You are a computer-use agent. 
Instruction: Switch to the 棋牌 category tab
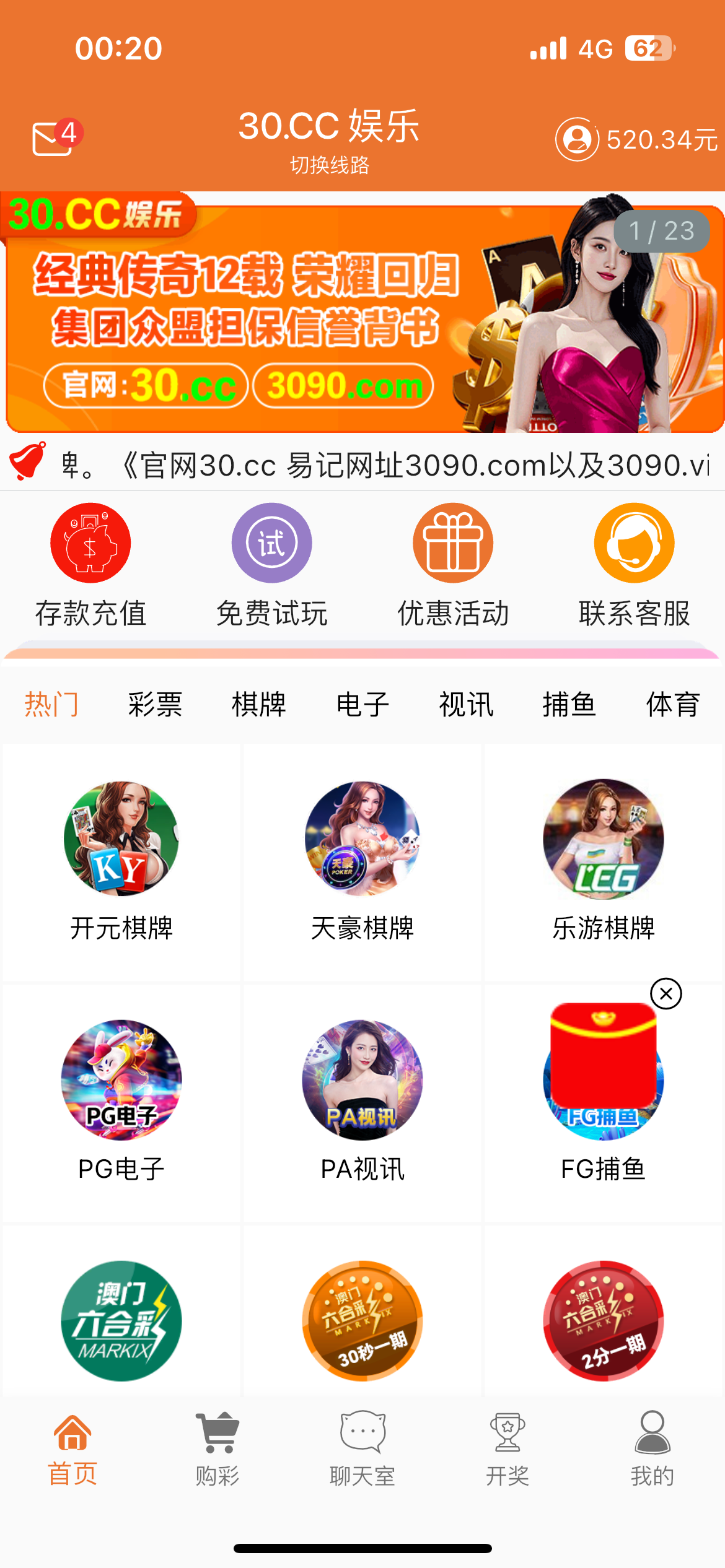(258, 705)
